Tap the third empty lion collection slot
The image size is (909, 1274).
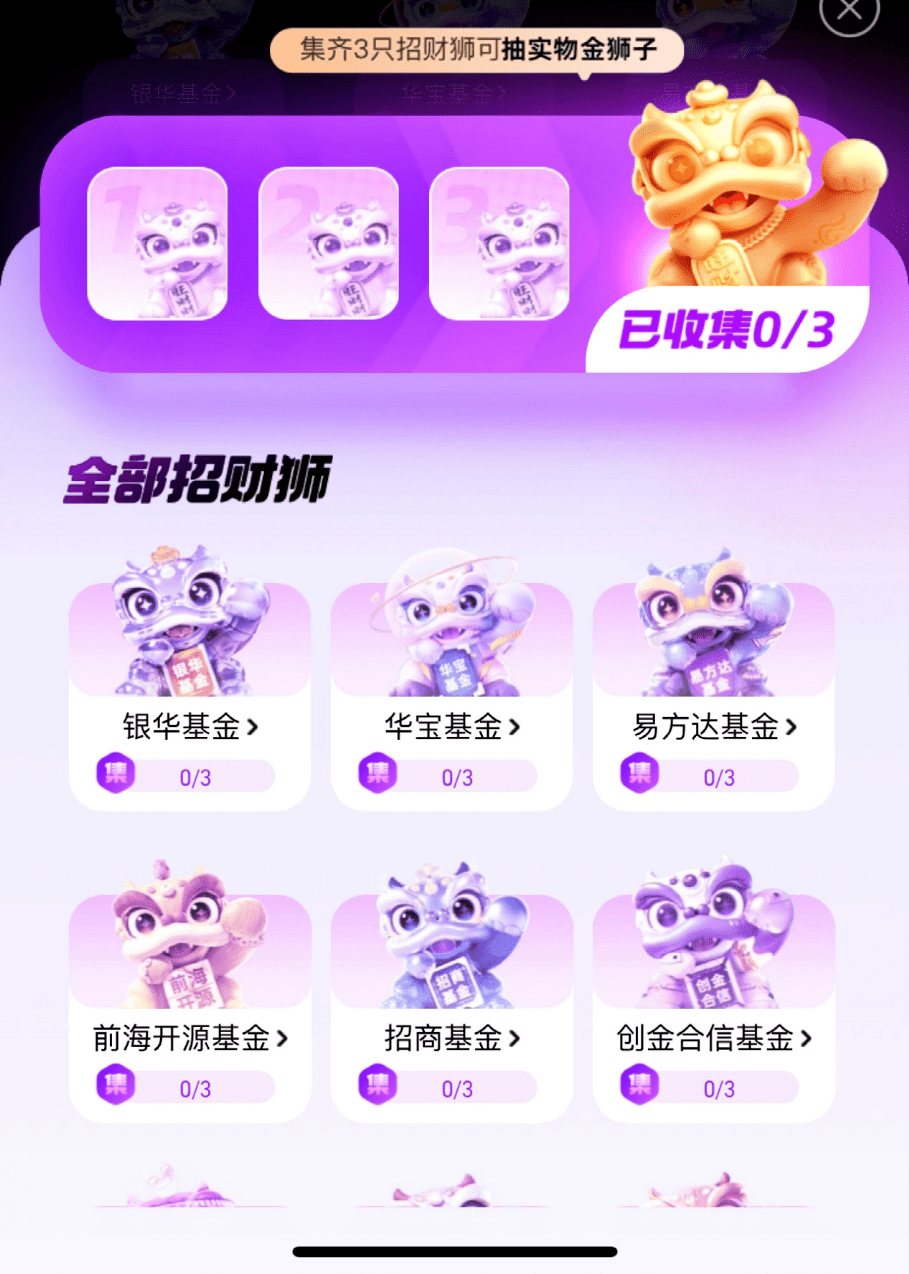pyautogui.click(x=498, y=243)
